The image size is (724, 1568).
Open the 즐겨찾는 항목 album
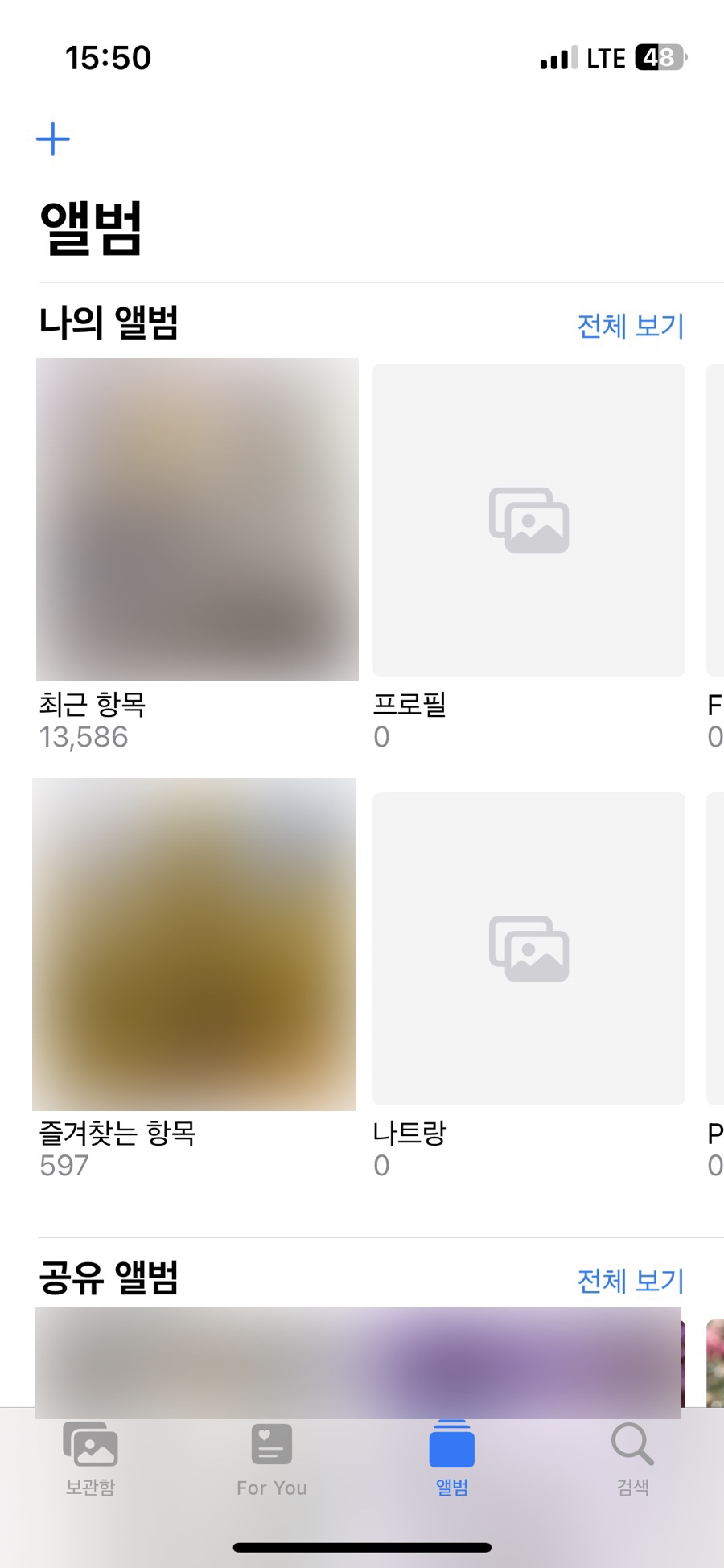pos(195,945)
